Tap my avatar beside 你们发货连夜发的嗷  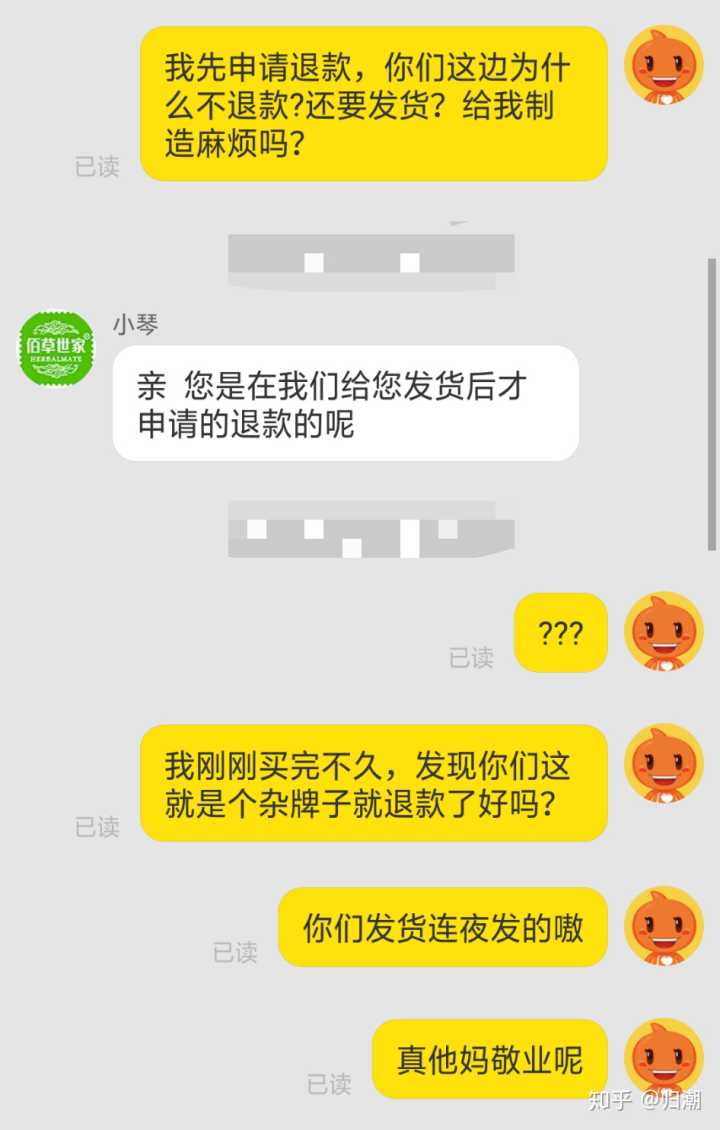(x=663, y=925)
